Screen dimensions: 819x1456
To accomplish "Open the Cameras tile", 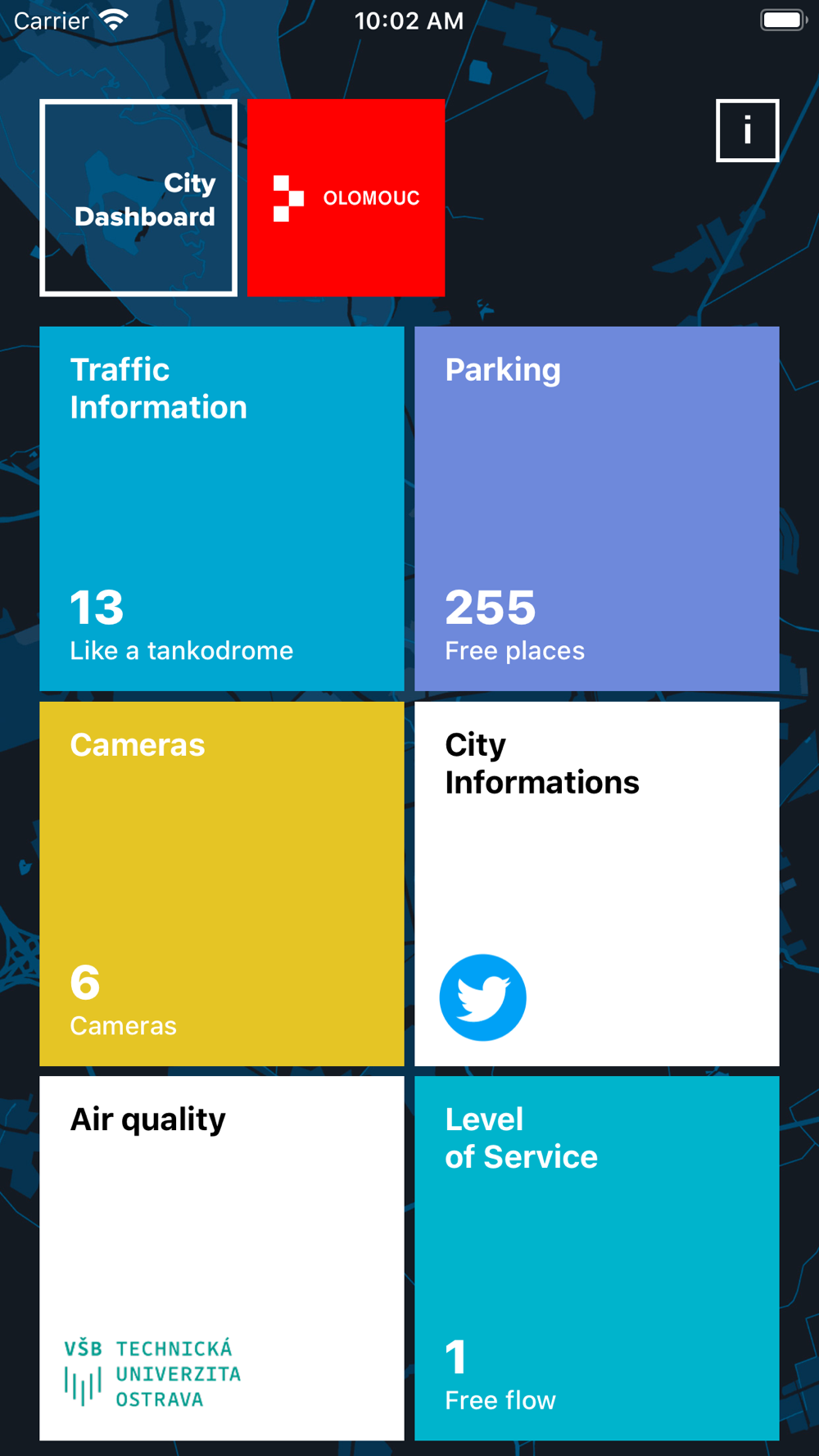I will tap(222, 884).
